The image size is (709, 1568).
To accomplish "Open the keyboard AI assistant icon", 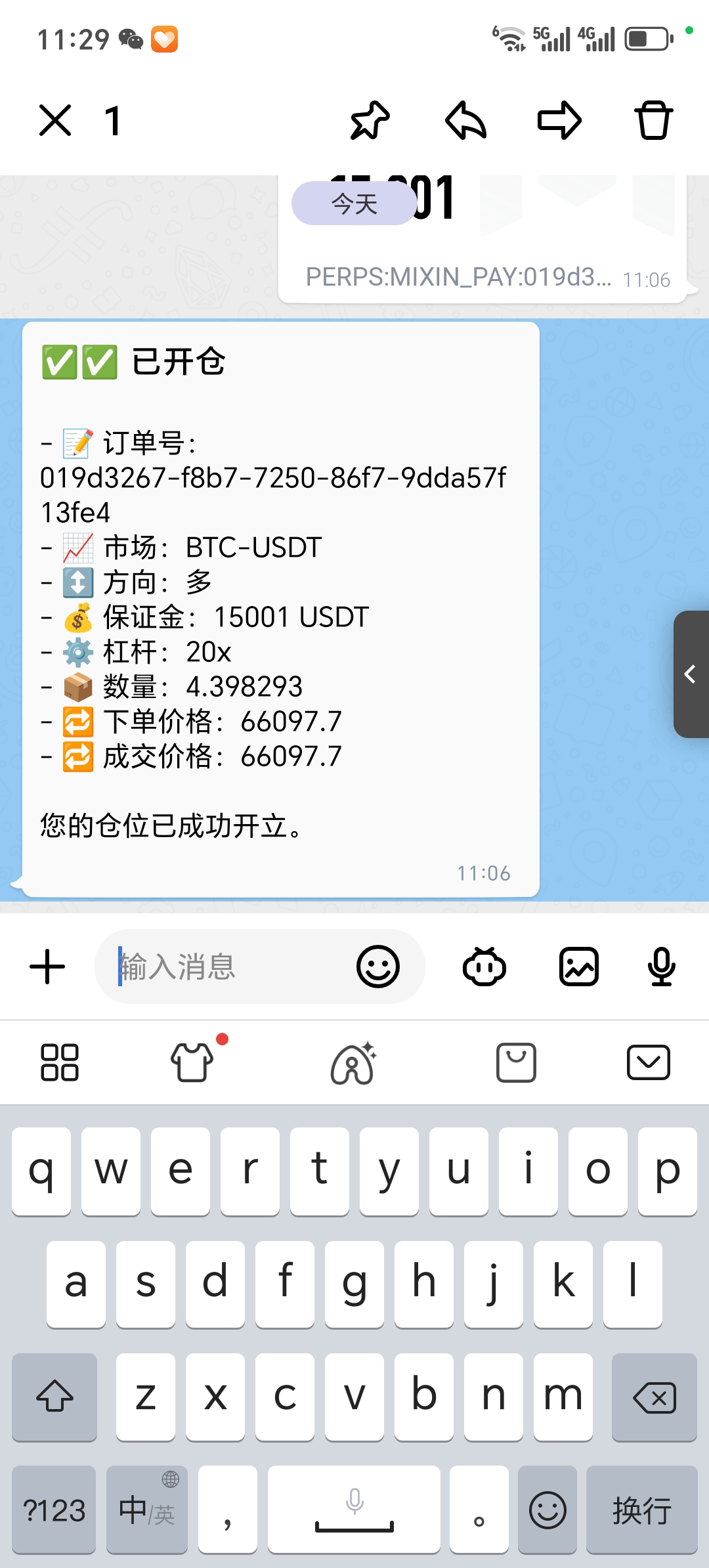I will point(354,1062).
